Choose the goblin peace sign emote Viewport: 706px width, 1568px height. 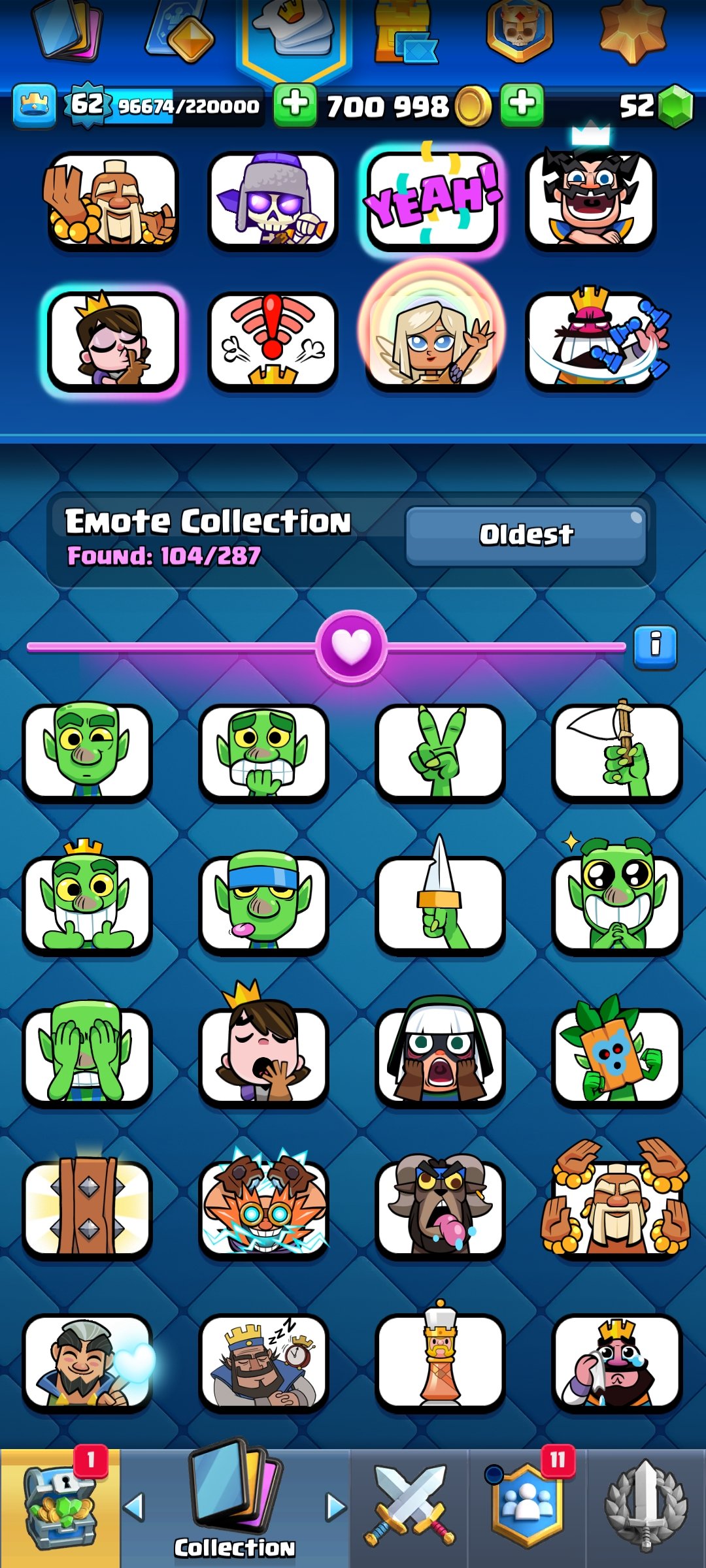(440, 751)
